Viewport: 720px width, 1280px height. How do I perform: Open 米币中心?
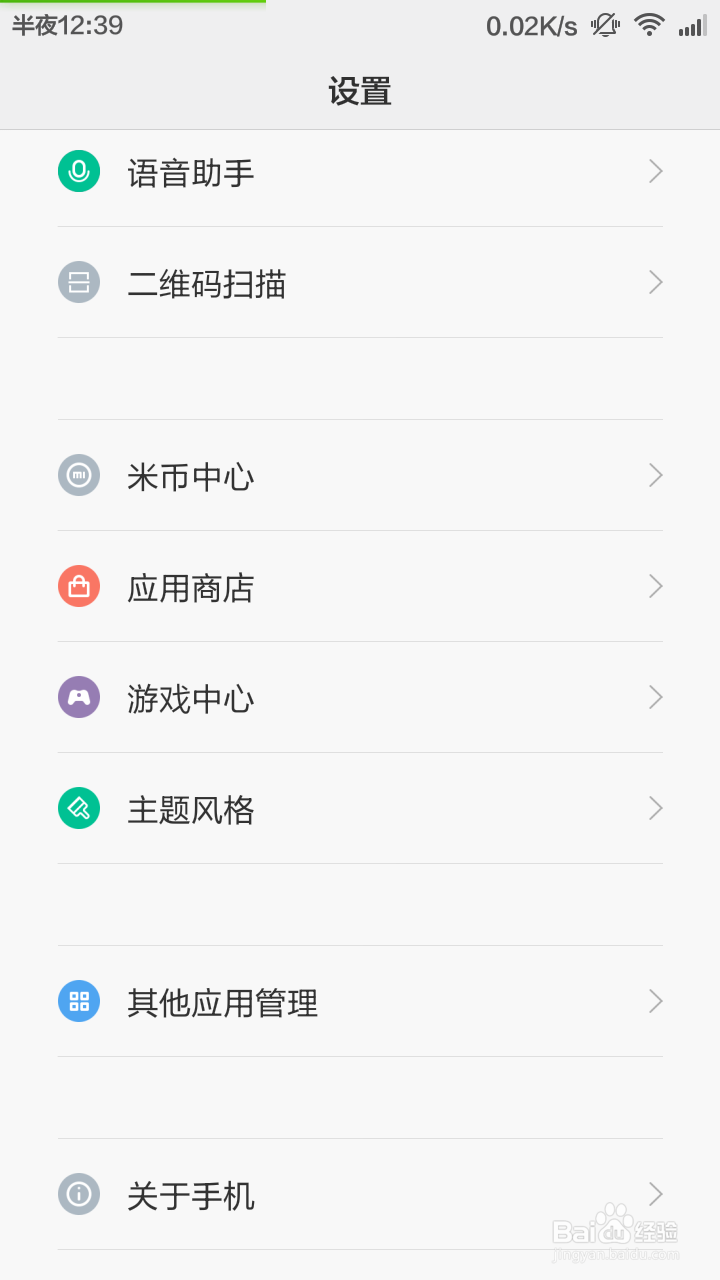click(360, 476)
